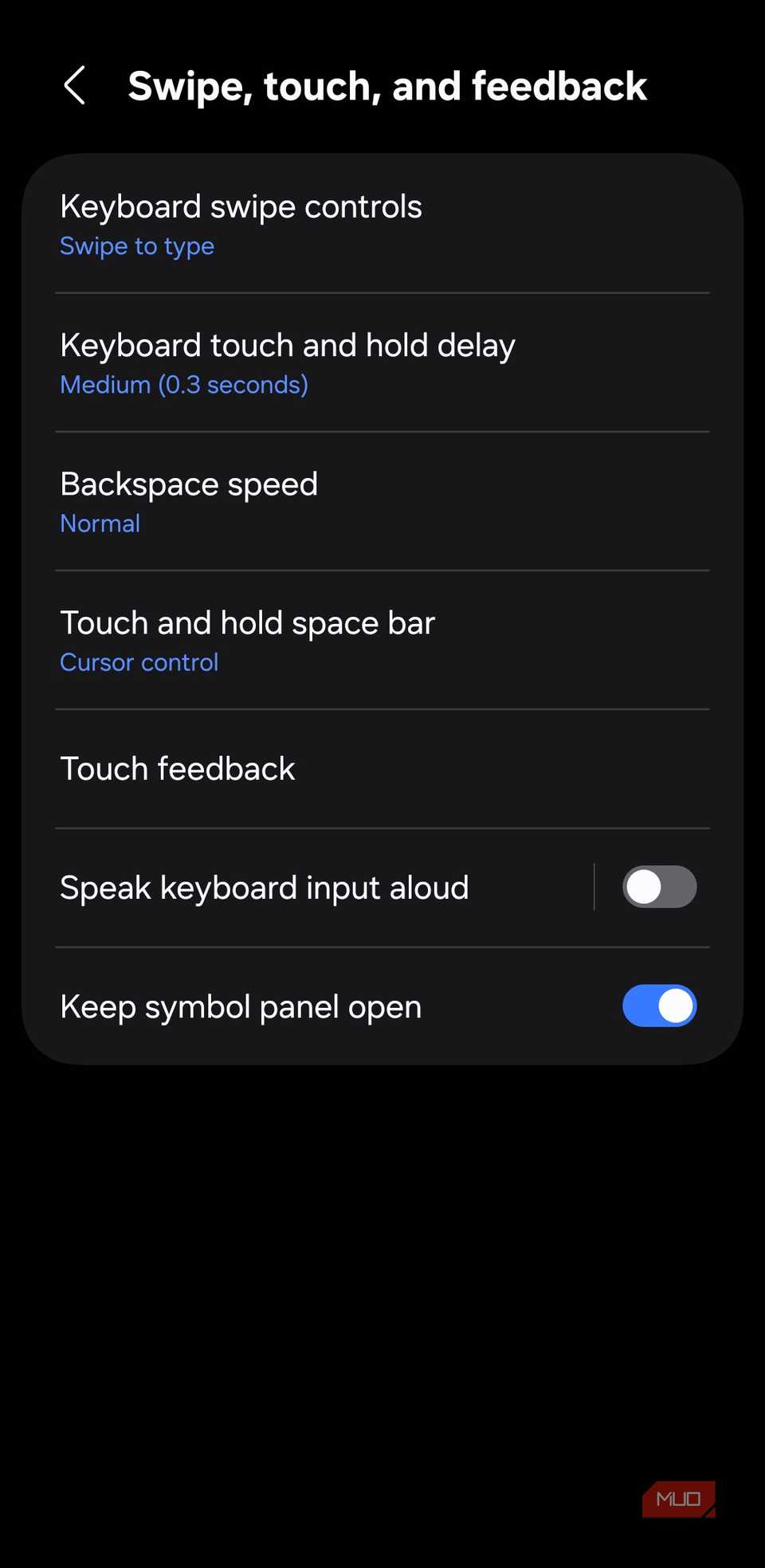Tap Cursor control subtitle text
Image resolution: width=765 pixels, height=1568 pixels.
point(139,662)
